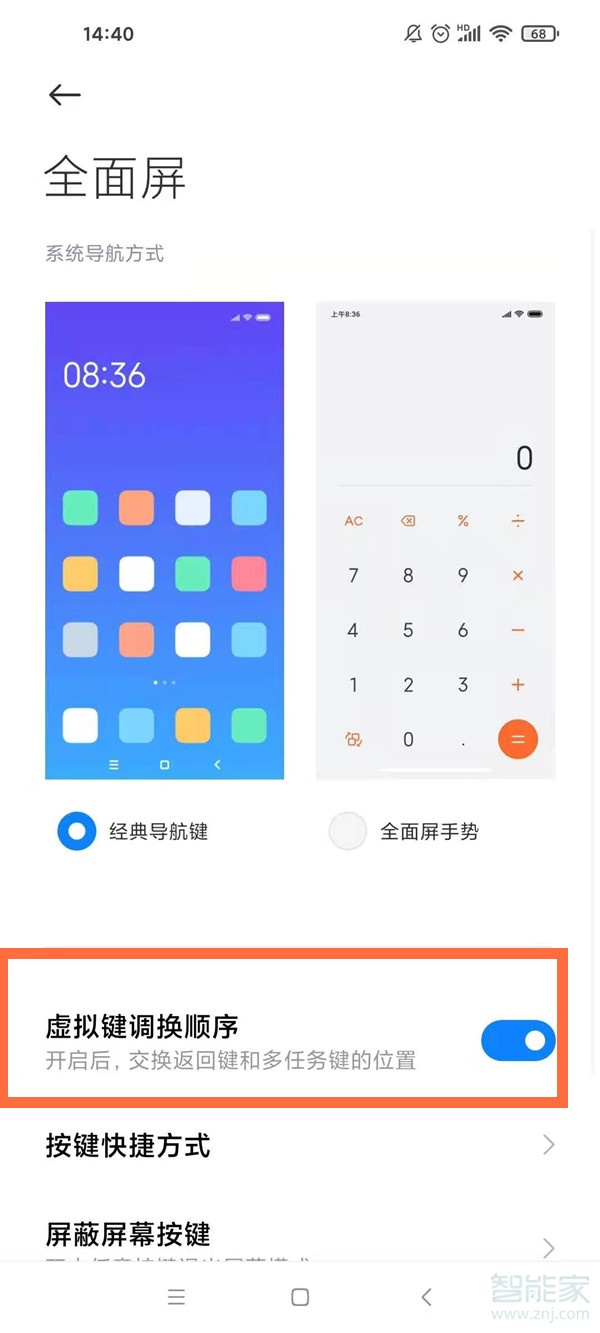Tap the system home square button
The height and width of the screenshot is (1333, 600).
pyautogui.click(x=300, y=1297)
